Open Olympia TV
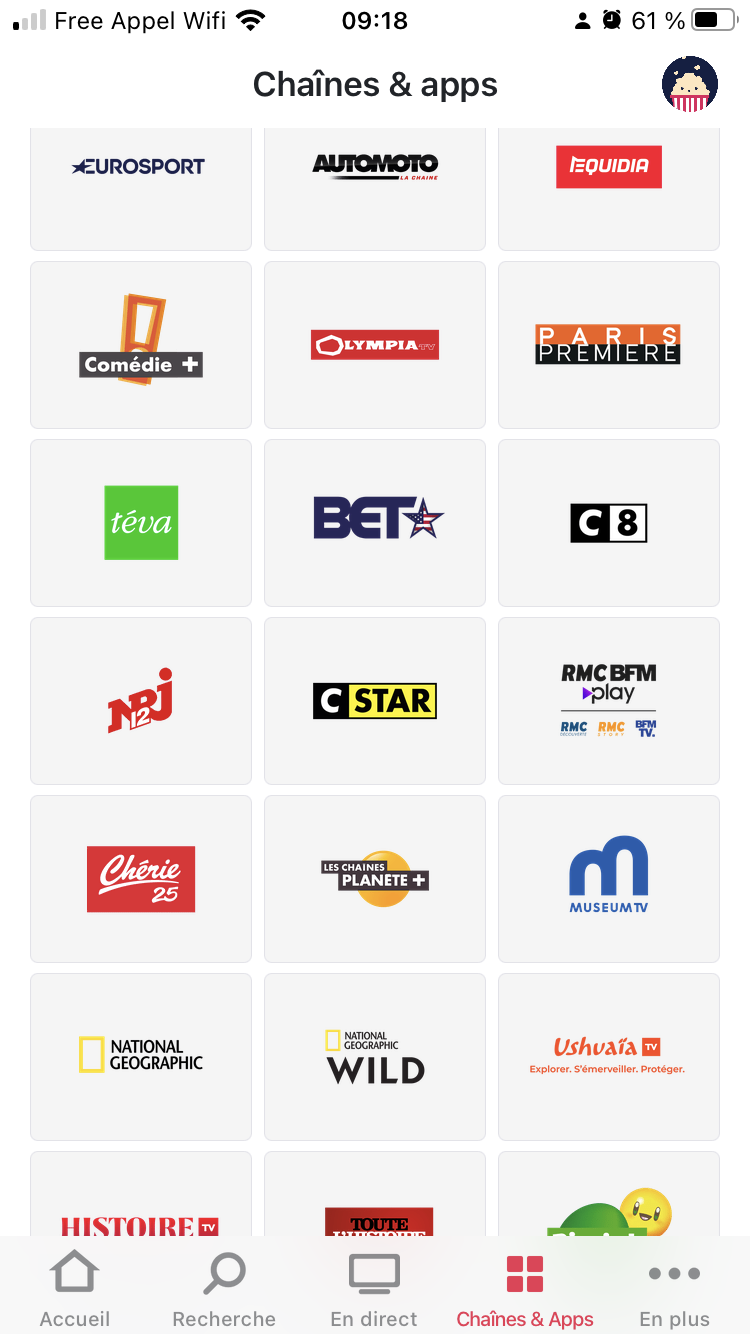 click(375, 345)
